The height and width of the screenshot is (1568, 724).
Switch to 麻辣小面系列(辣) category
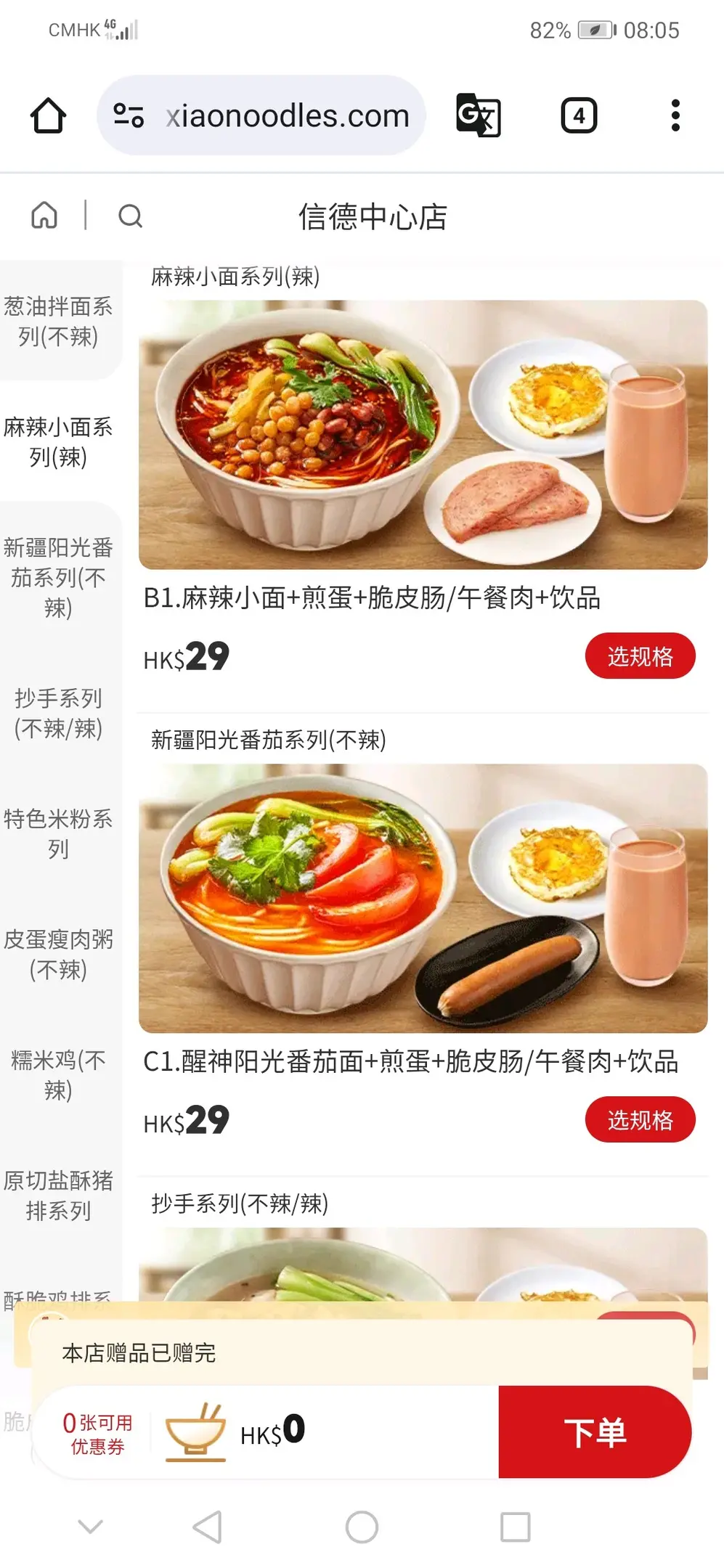pyautogui.click(x=58, y=441)
